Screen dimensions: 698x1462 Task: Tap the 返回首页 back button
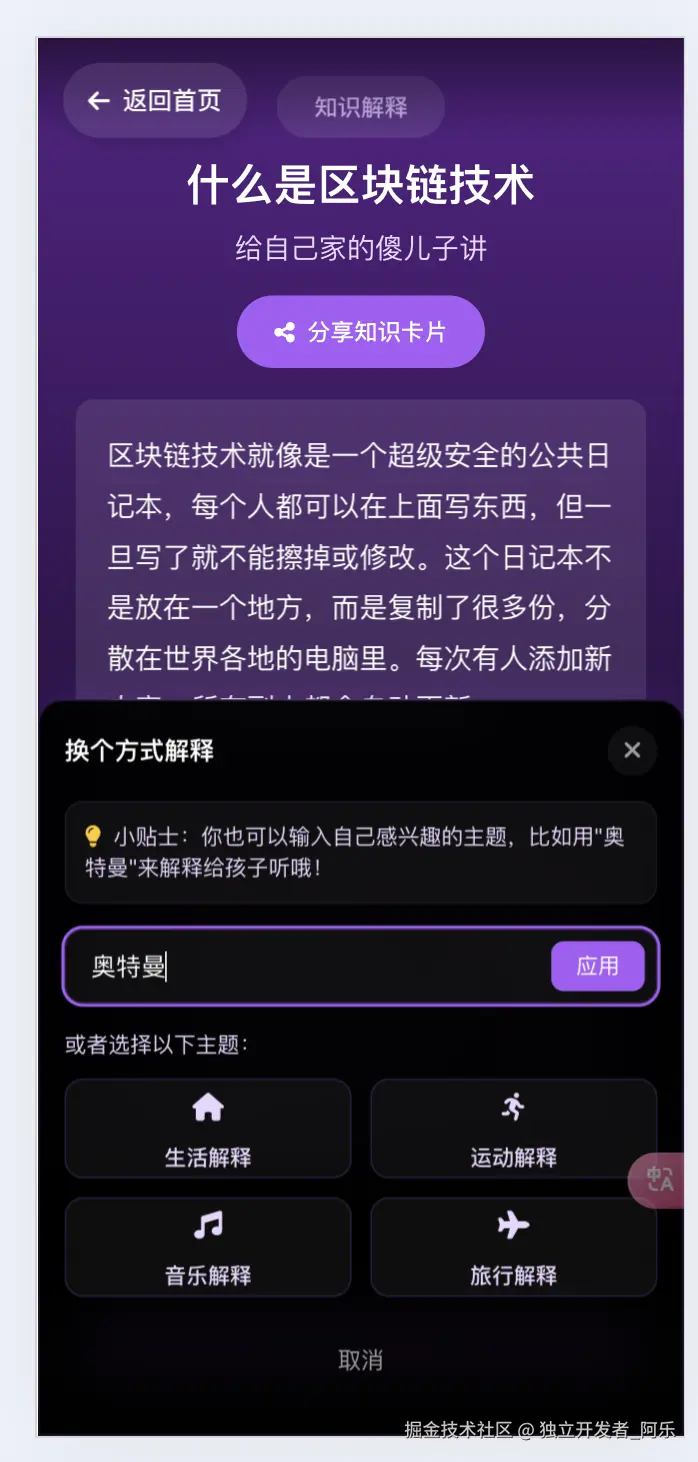[x=155, y=101]
